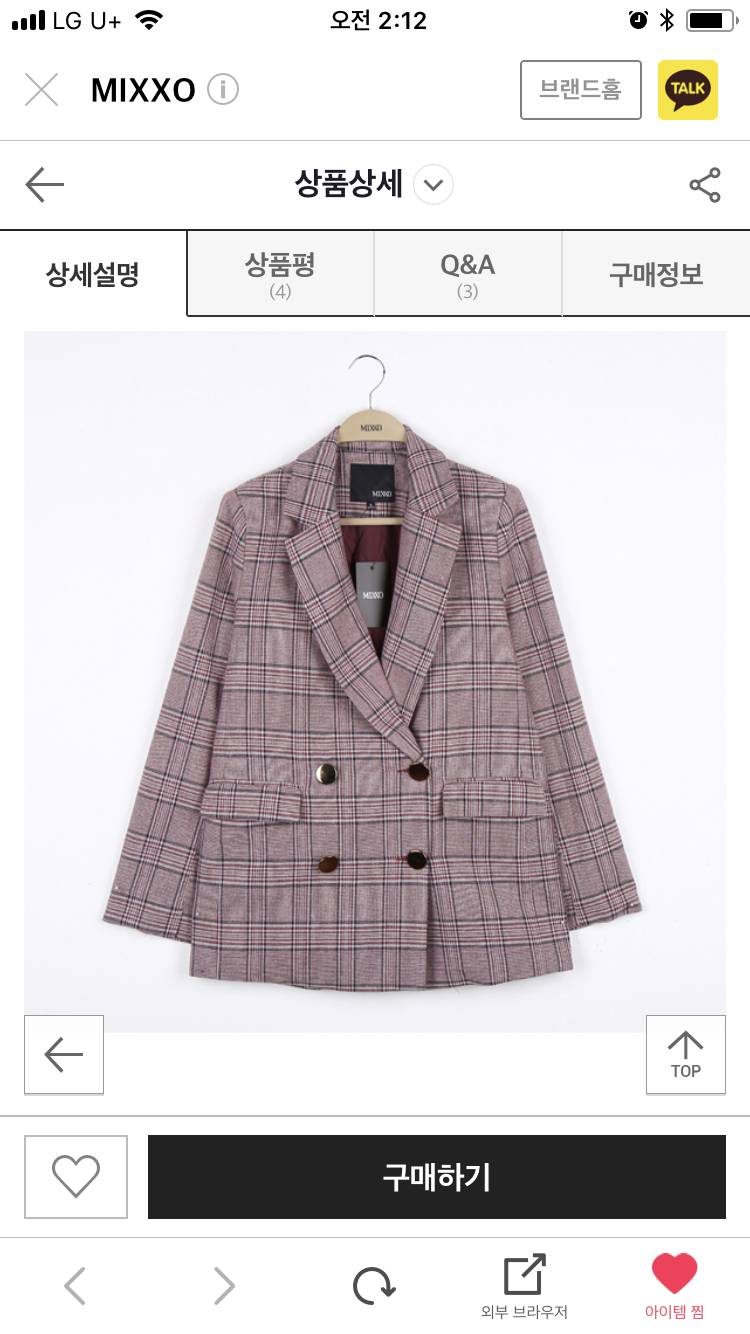The width and height of the screenshot is (750, 1334).
Task: Open the Q&A tab
Action: [467, 274]
